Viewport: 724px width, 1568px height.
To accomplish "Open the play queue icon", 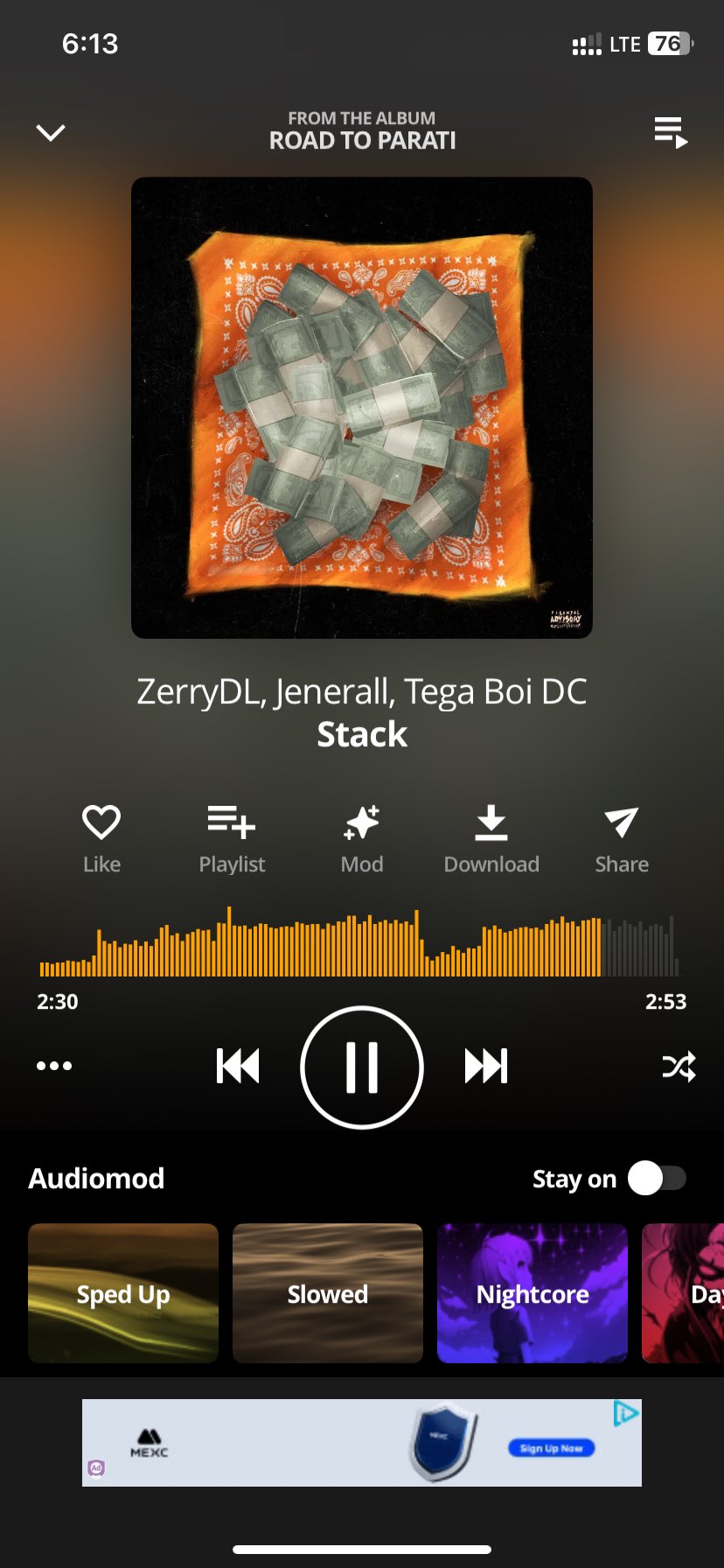I will [671, 132].
